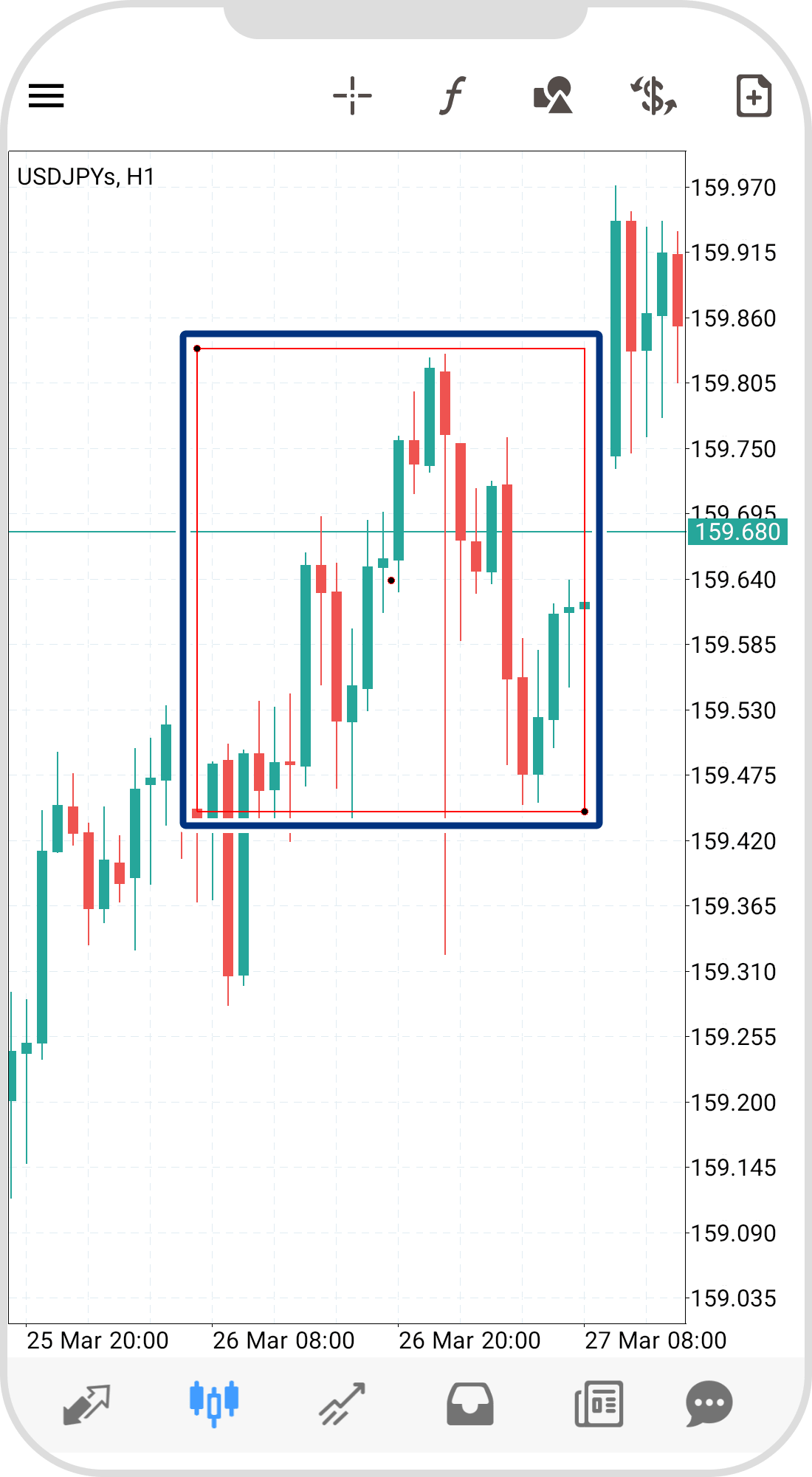Select the candlestick Chart tab
The height and width of the screenshot is (1477, 812).
pos(214,1403)
